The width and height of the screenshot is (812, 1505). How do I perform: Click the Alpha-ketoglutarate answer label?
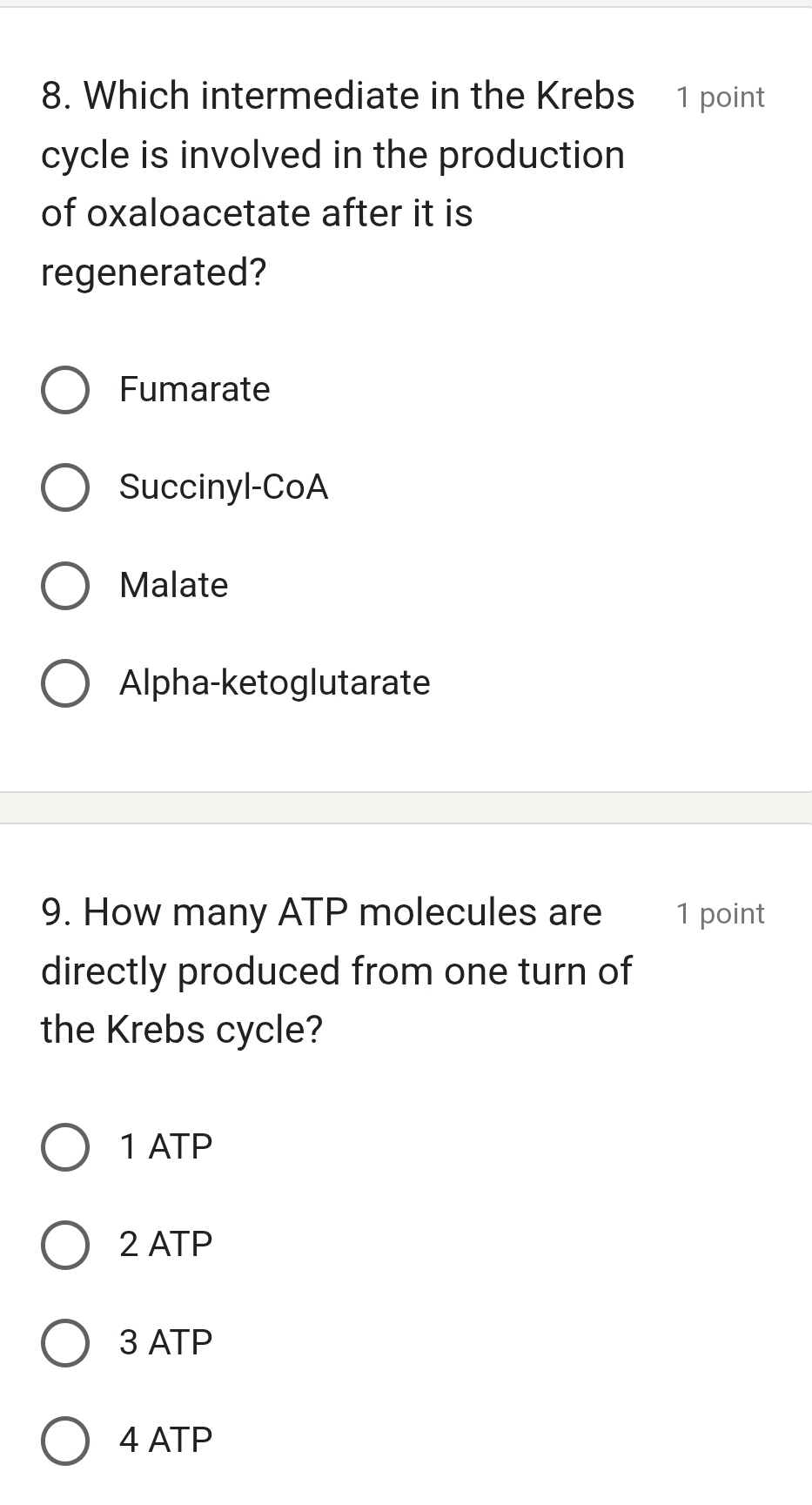pyautogui.click(x=274, y=682)
